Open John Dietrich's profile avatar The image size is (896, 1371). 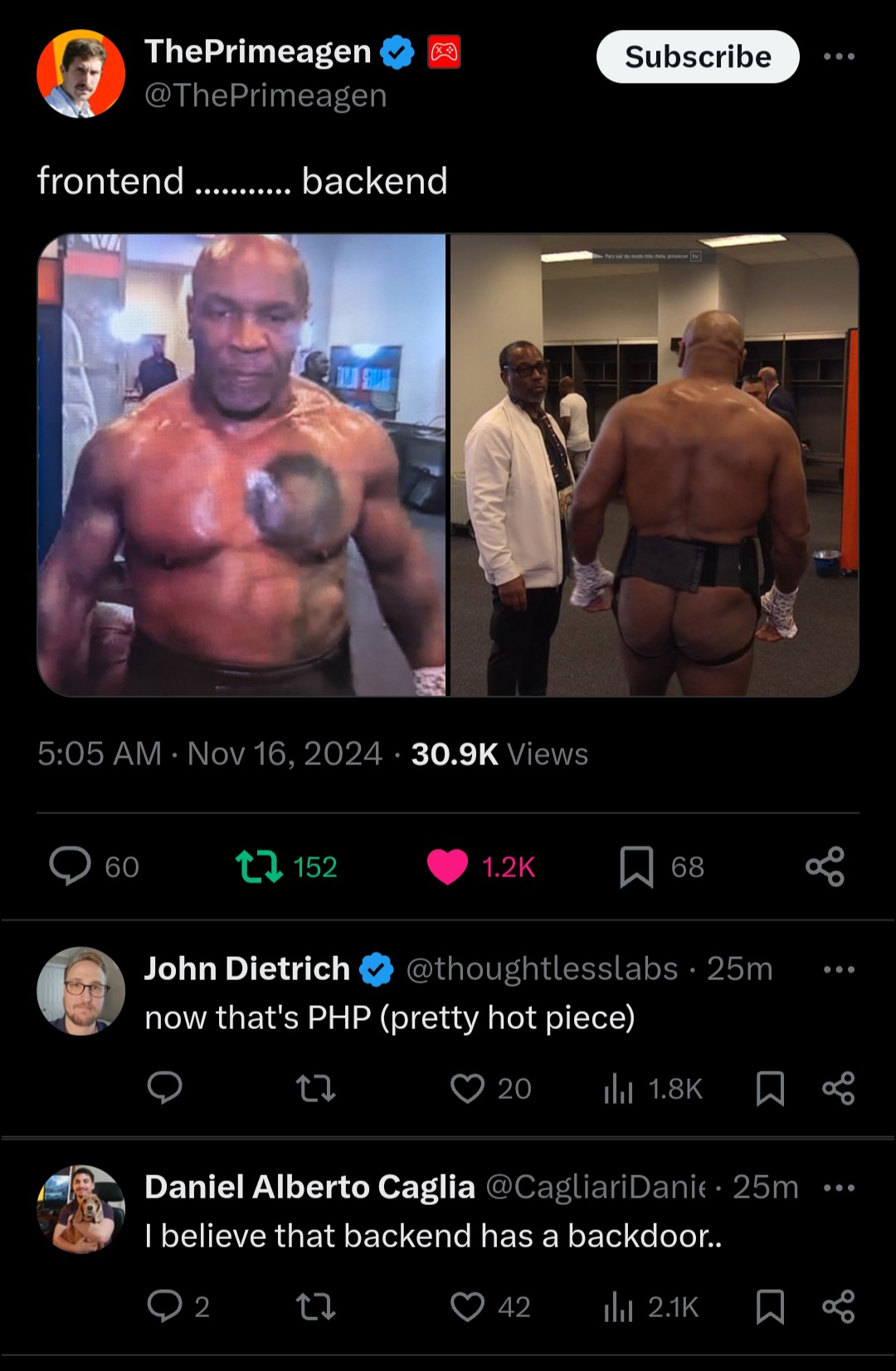[x=80, y=991]
